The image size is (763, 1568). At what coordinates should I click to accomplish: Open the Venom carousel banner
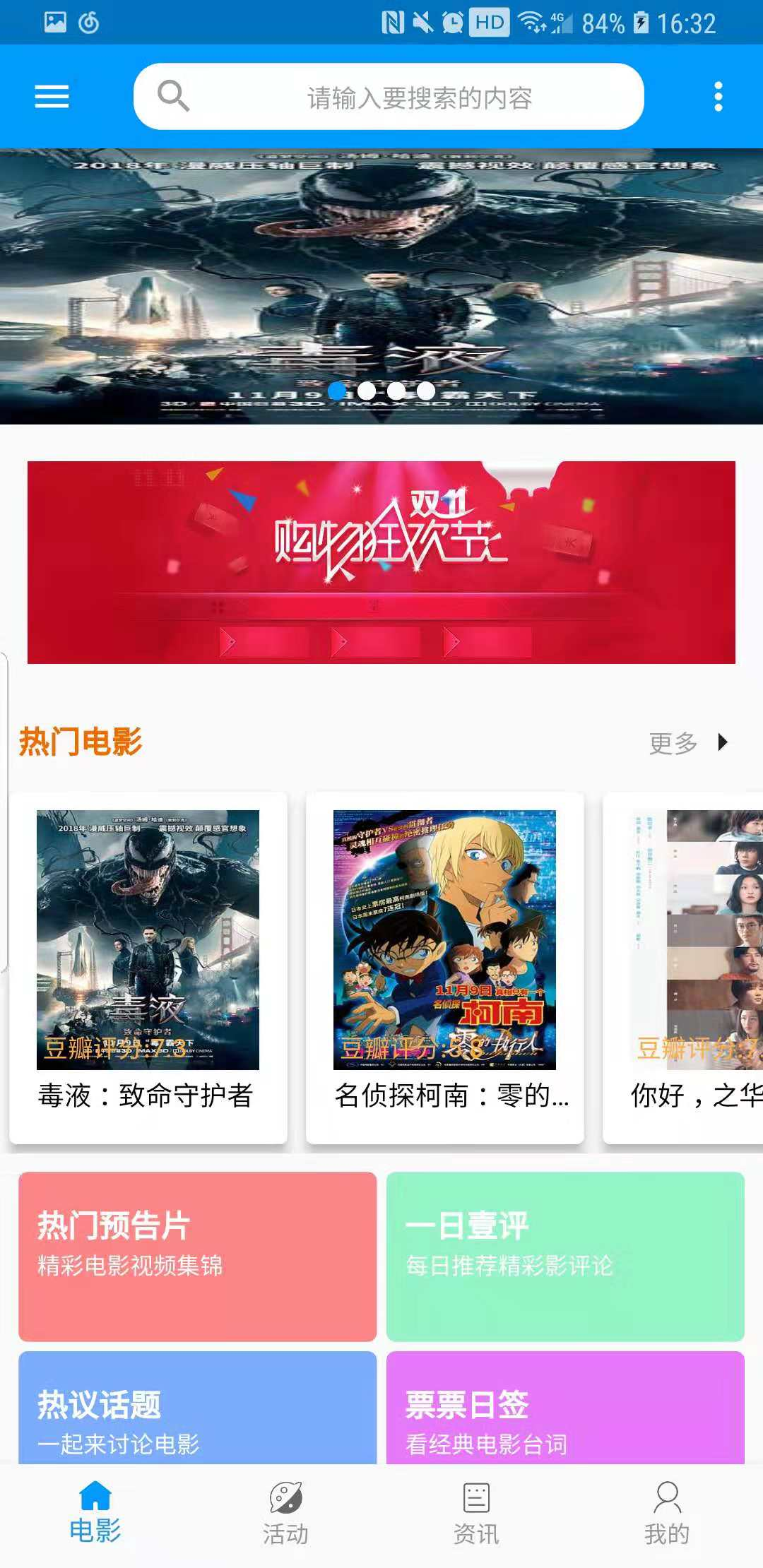pos(381,283)
